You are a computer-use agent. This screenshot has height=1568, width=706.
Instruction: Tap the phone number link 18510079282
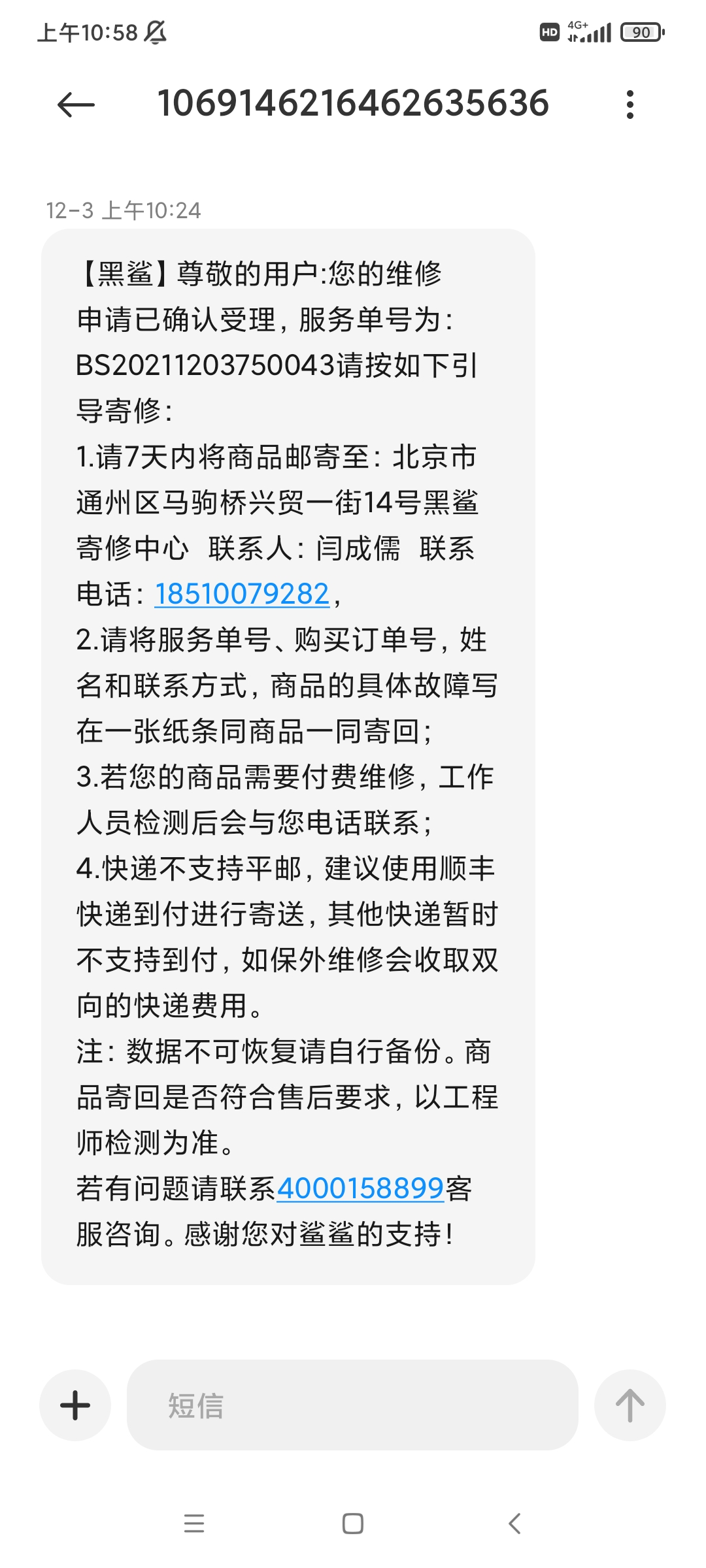(x=242, y=594)
